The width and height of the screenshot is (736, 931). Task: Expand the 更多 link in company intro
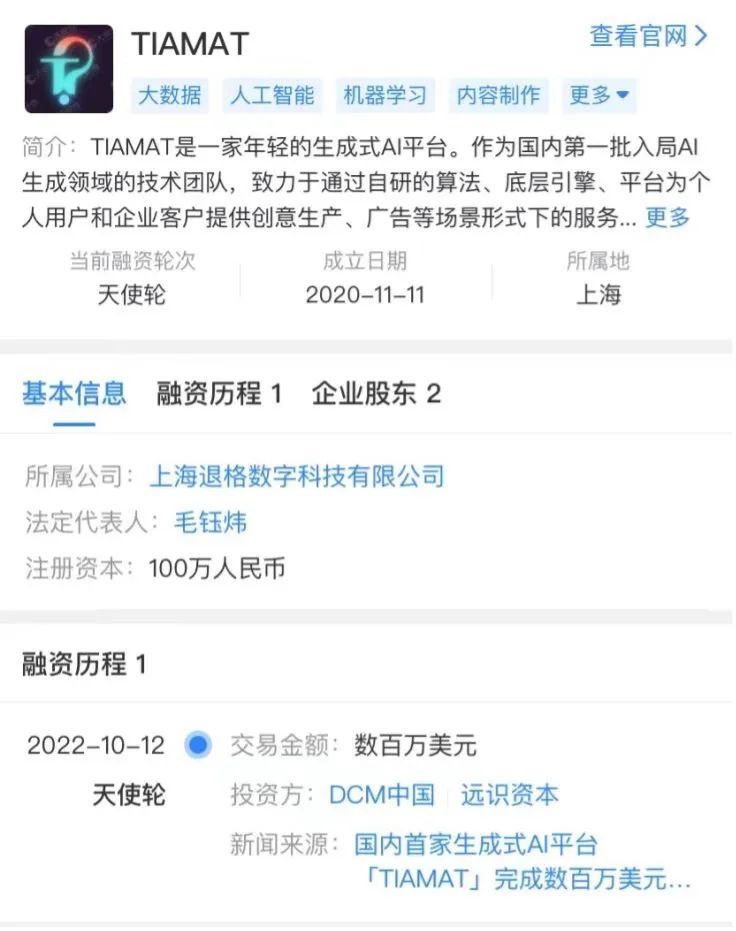[667, 217]
